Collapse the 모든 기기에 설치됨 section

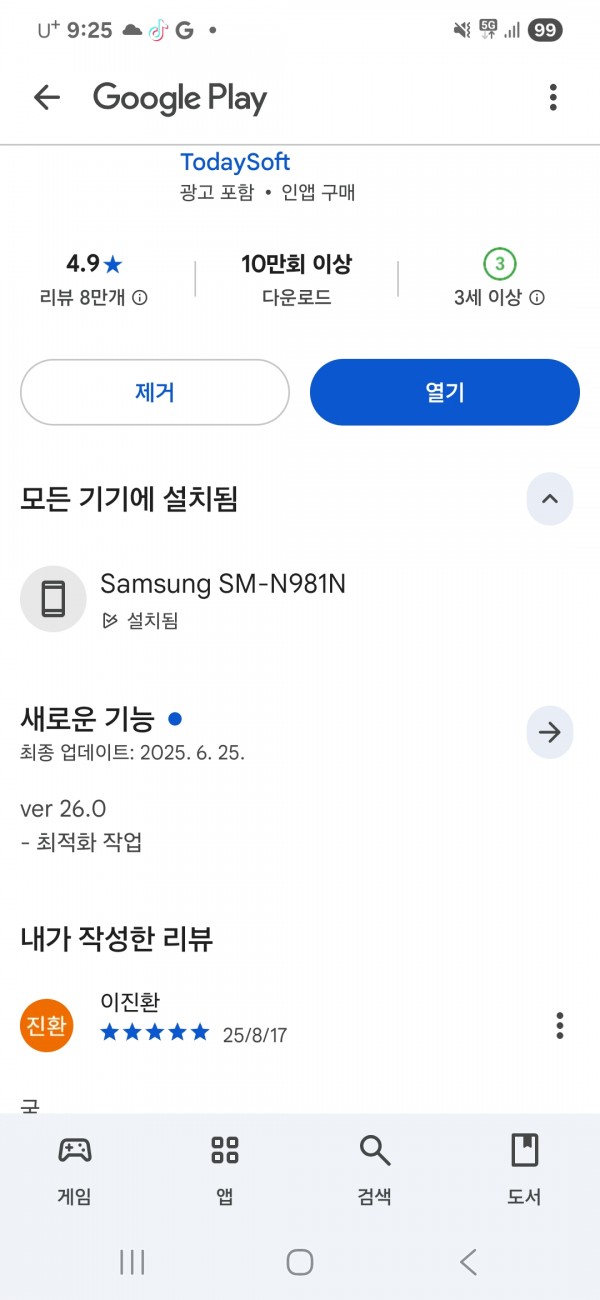click(x=550, y=498)
